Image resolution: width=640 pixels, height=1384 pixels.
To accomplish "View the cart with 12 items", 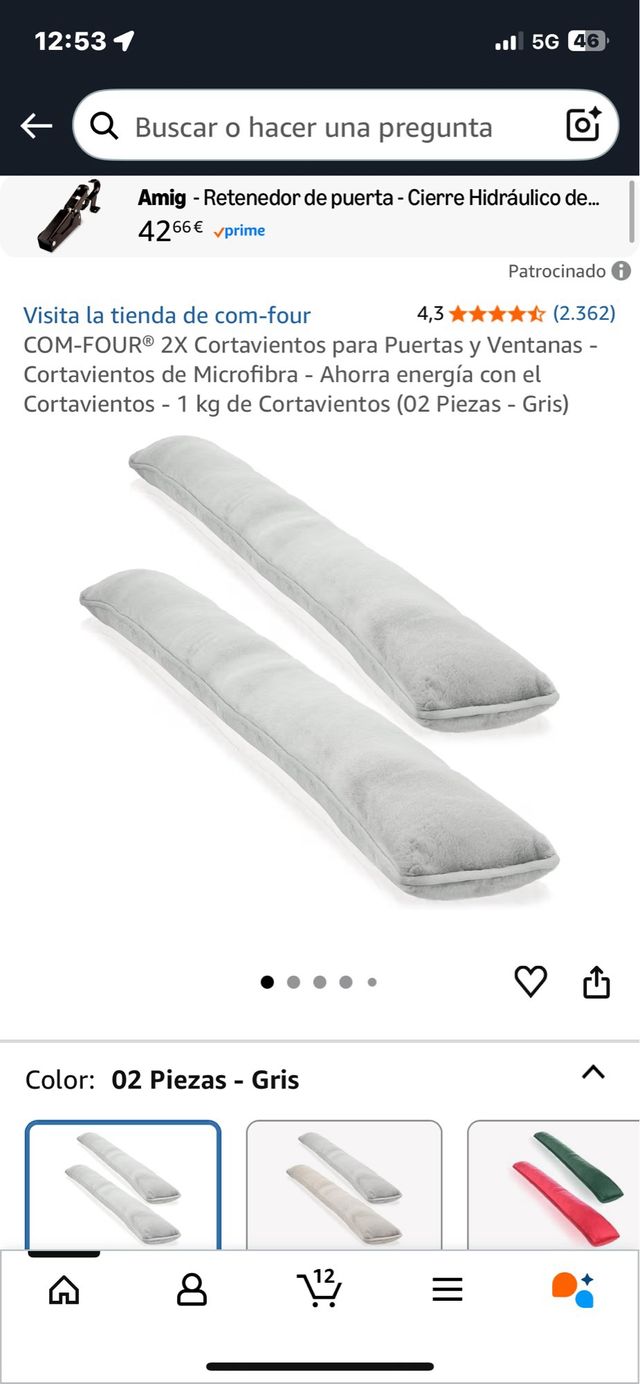I will (x=320, y=1288).
